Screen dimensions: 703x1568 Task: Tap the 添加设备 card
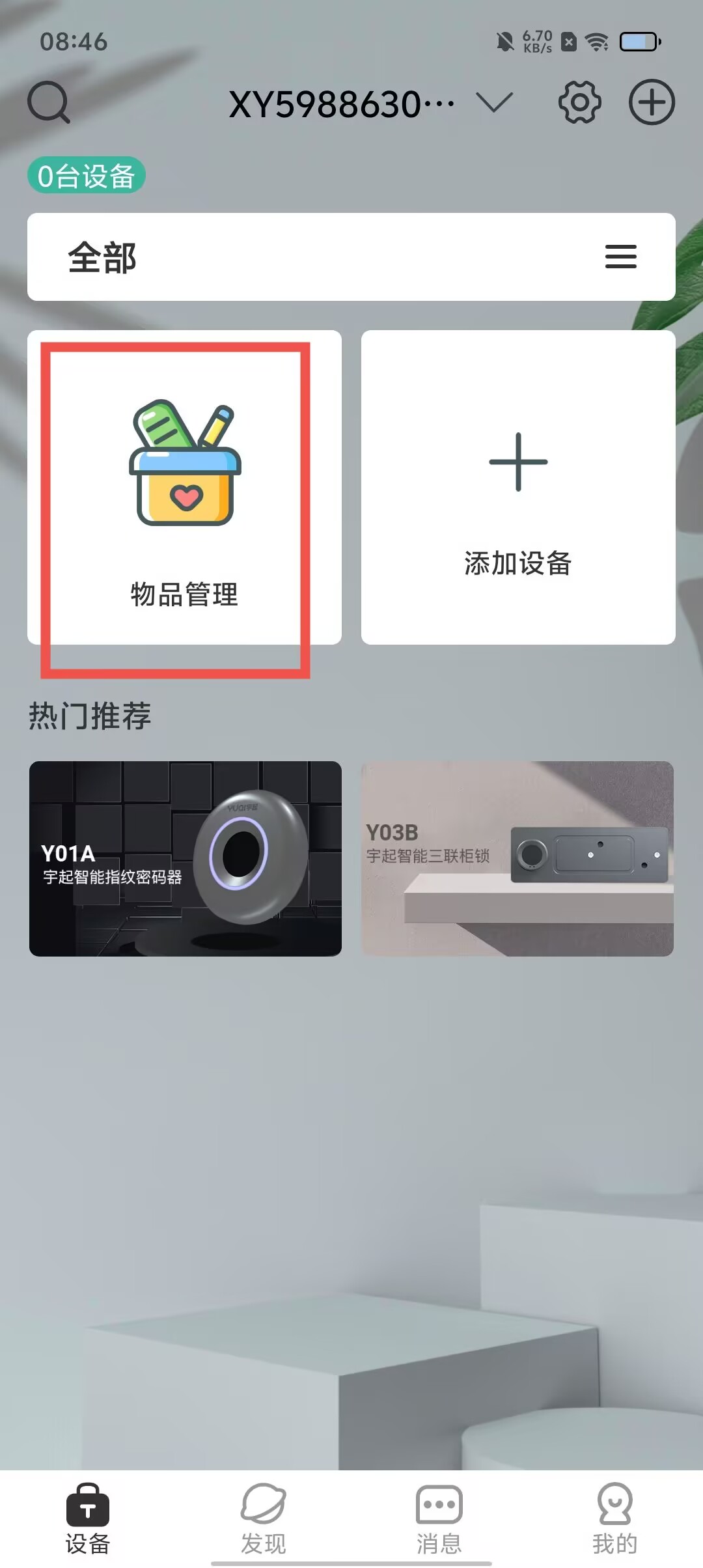pyautogui.click(x=518, y=487)
